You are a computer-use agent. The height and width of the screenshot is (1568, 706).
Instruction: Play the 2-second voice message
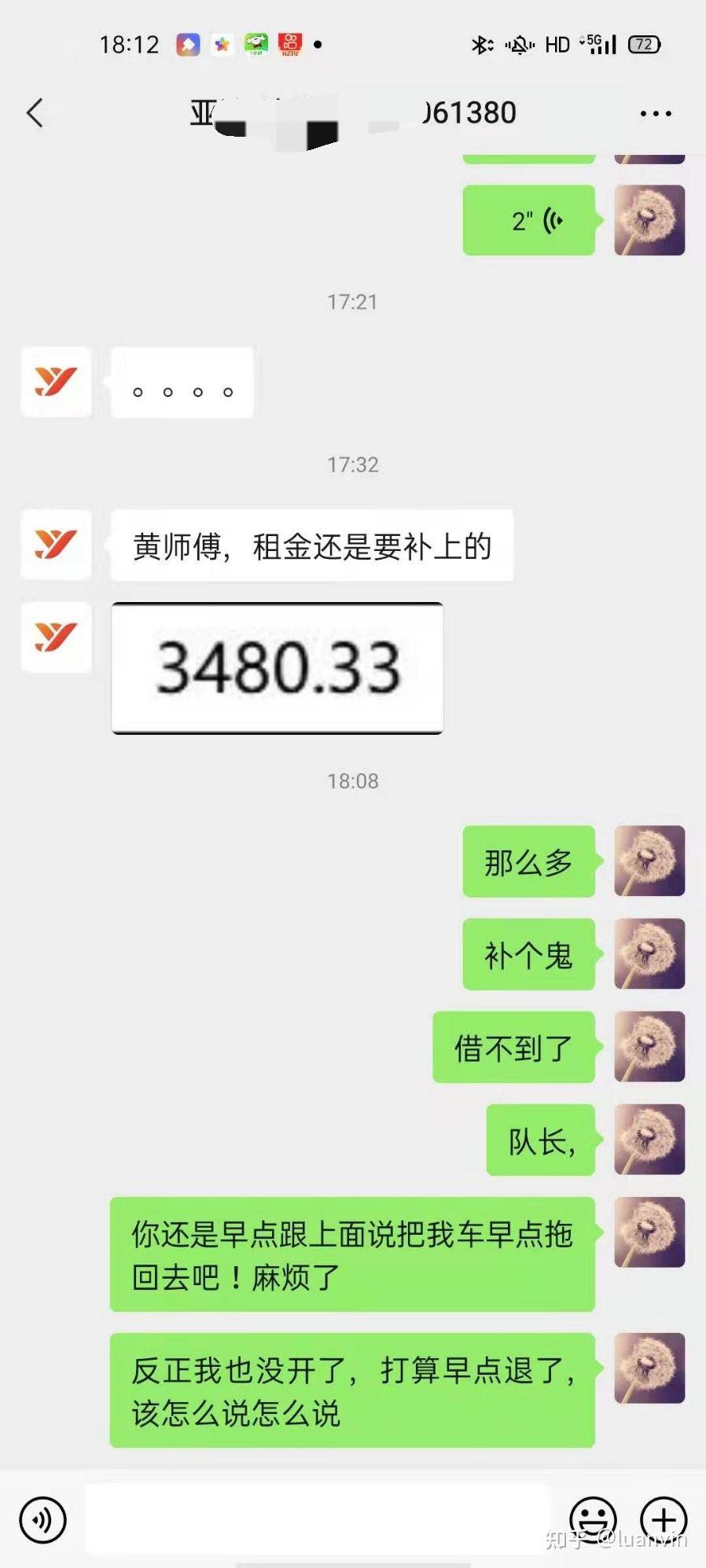528,221
